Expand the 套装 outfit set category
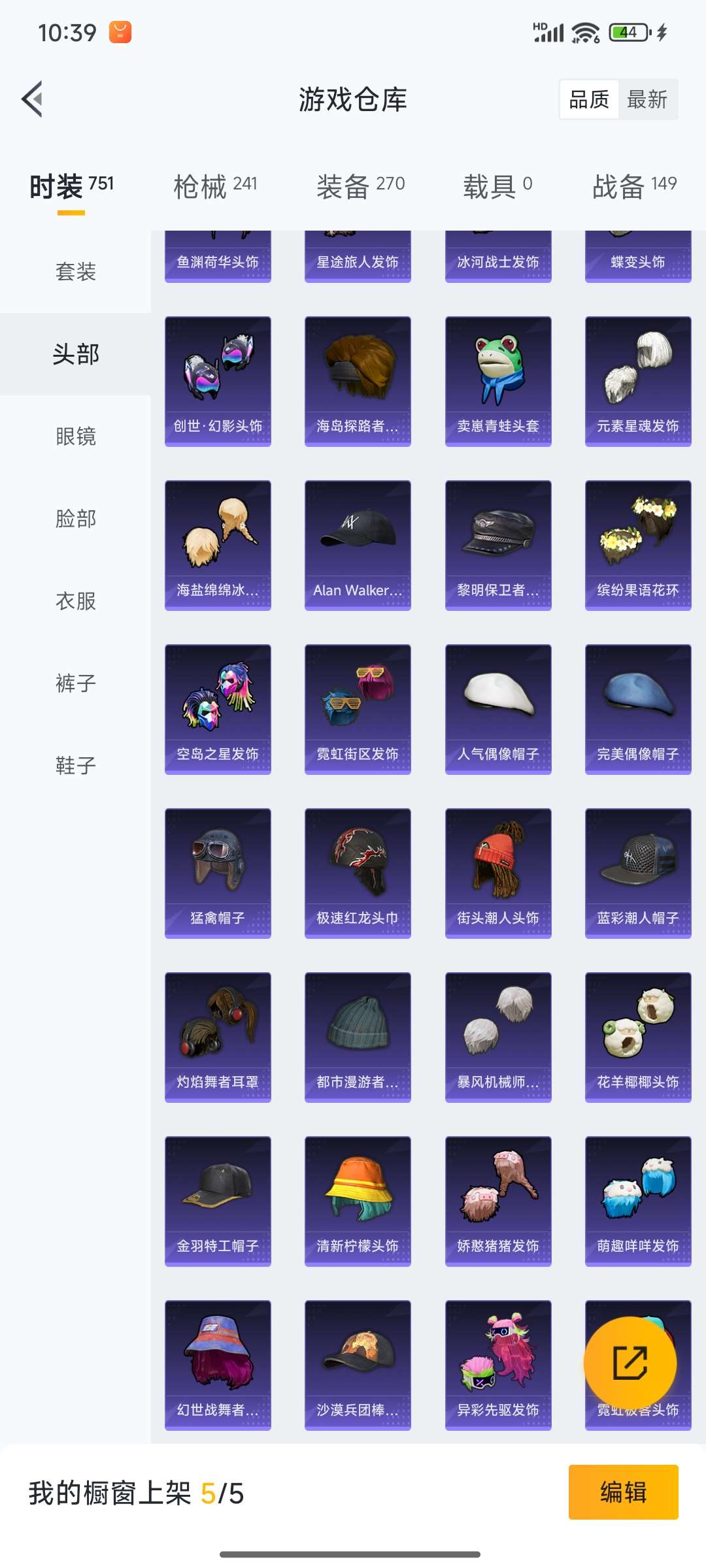 pos(75,272)
